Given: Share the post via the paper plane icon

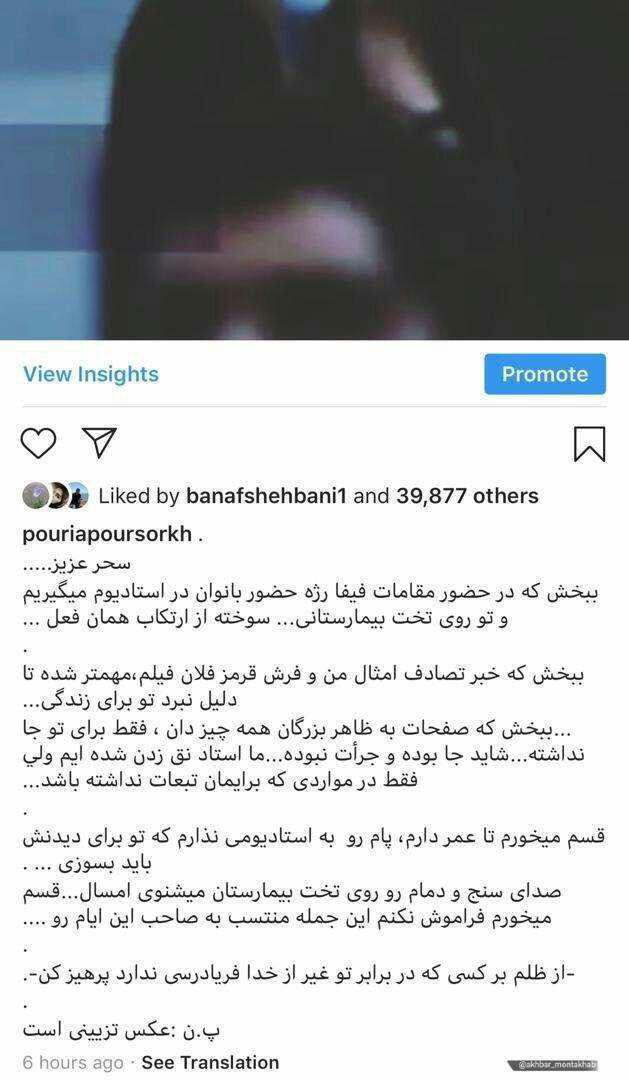Looking at the screenshot, I should pos(99,442).
